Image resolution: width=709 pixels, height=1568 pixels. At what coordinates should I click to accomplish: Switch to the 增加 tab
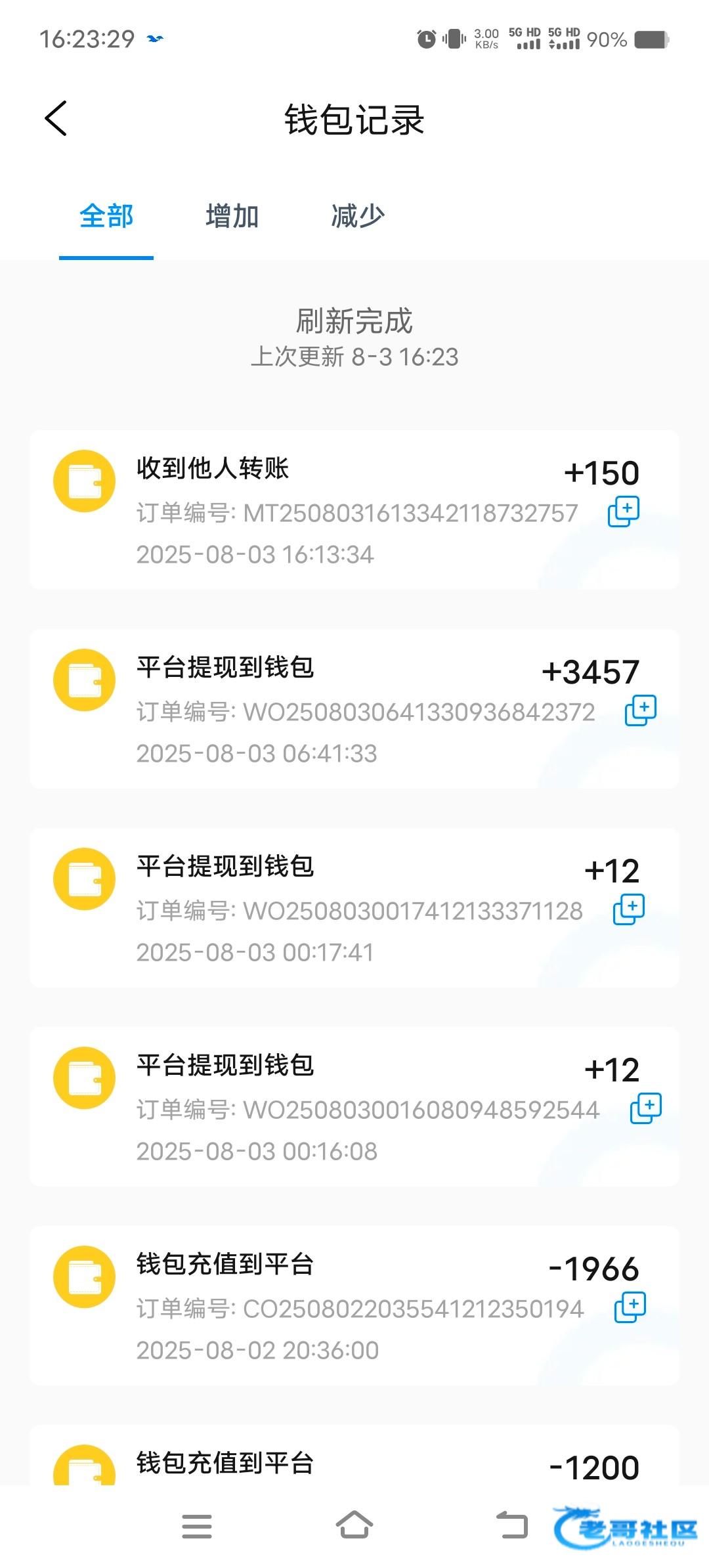[232, 216]
